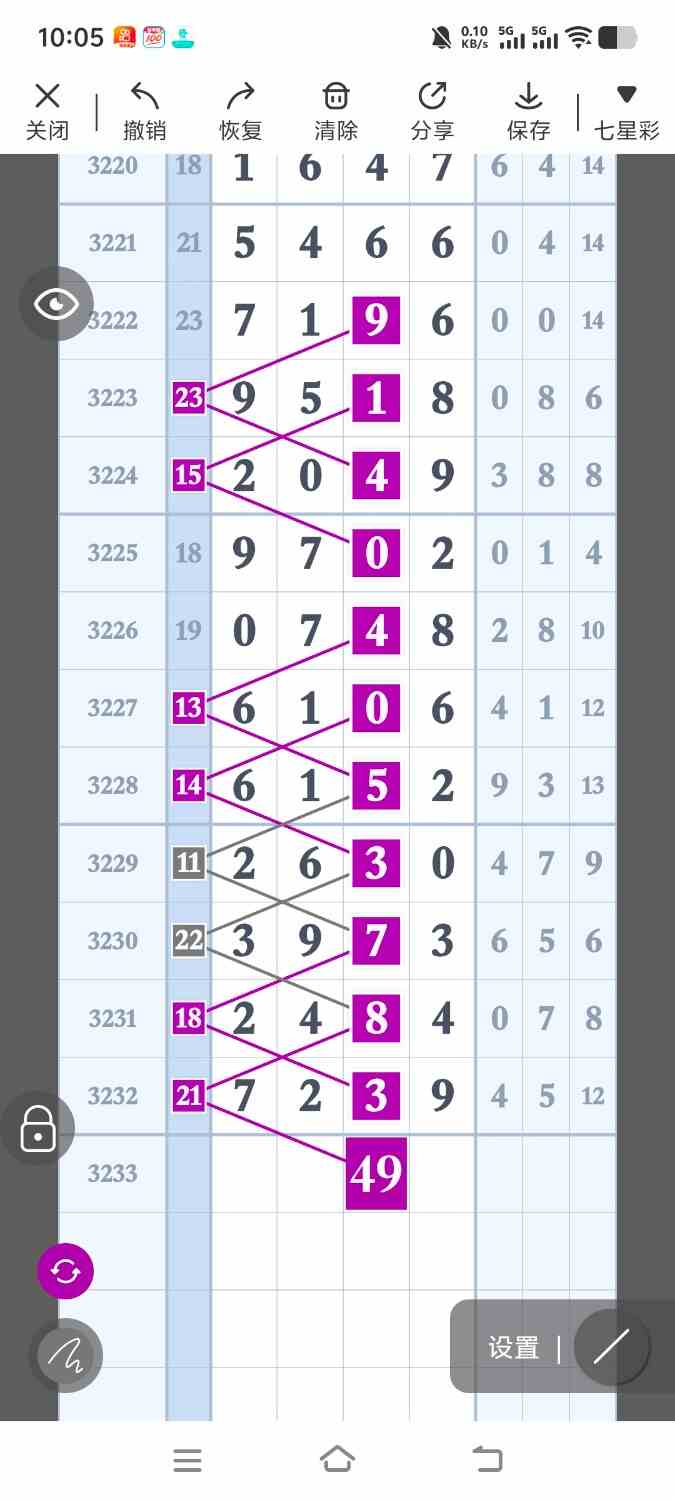This screenshot has height=1500, width=675.
Task: Tap the padlock lock button
Action: (x=38, y=1128)
